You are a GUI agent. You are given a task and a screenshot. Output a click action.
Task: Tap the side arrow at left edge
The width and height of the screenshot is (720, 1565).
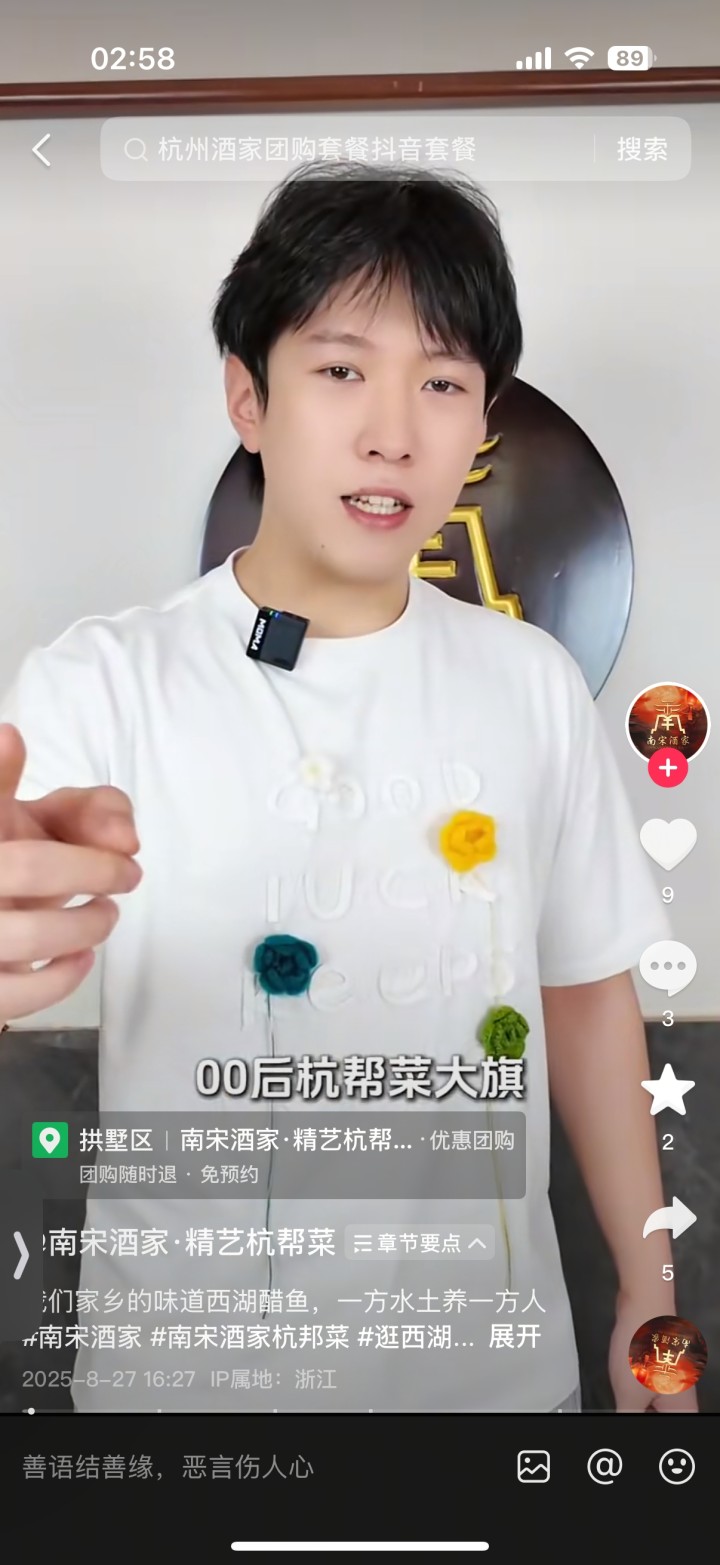20,1254
